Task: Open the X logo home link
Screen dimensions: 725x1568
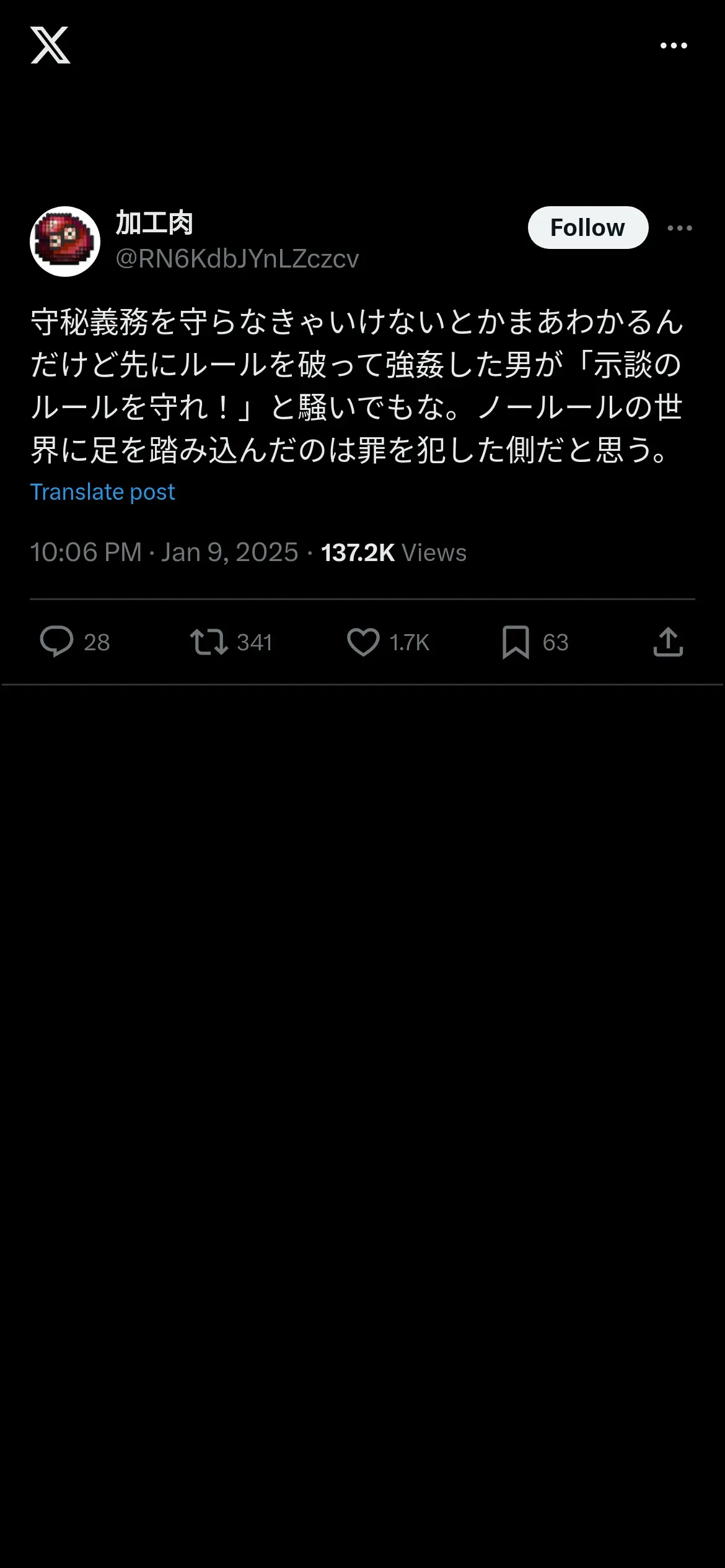Action: (50, 45)
